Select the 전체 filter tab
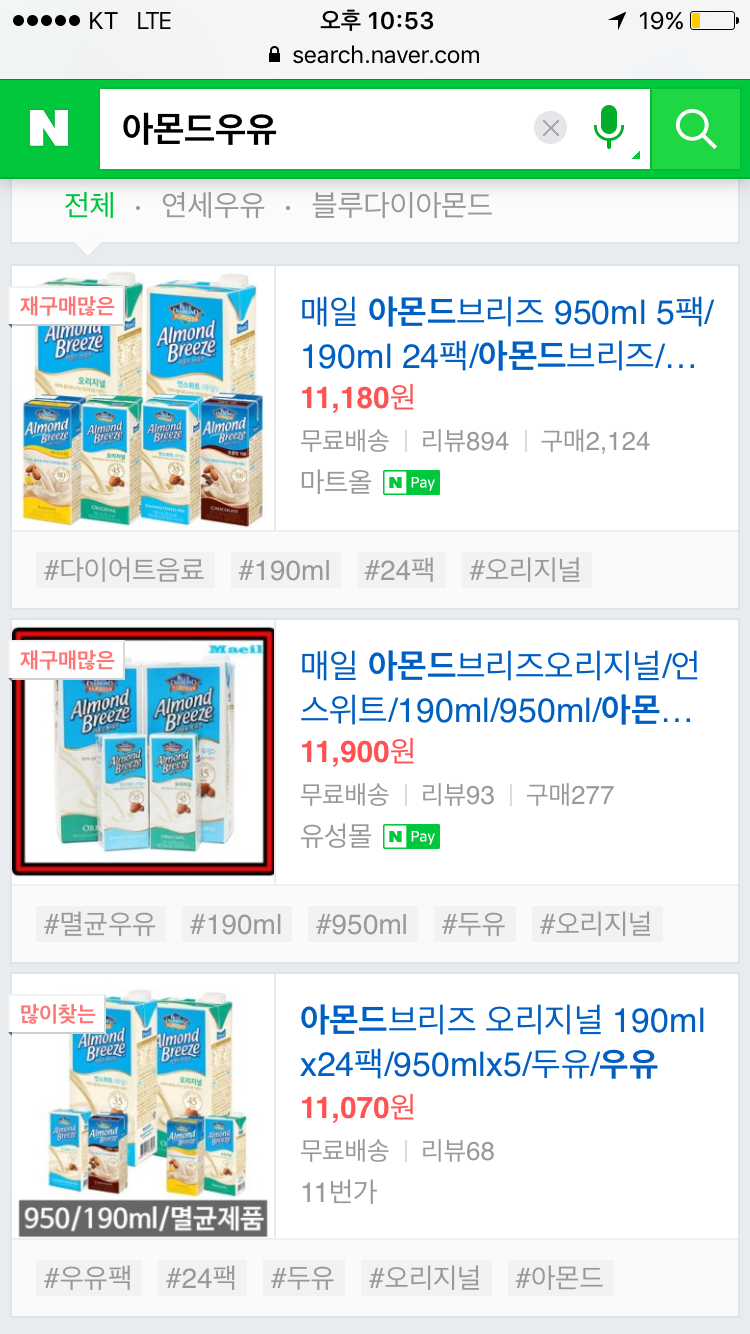Screen dimensions: 750x1334 click(x=90, y=206)
